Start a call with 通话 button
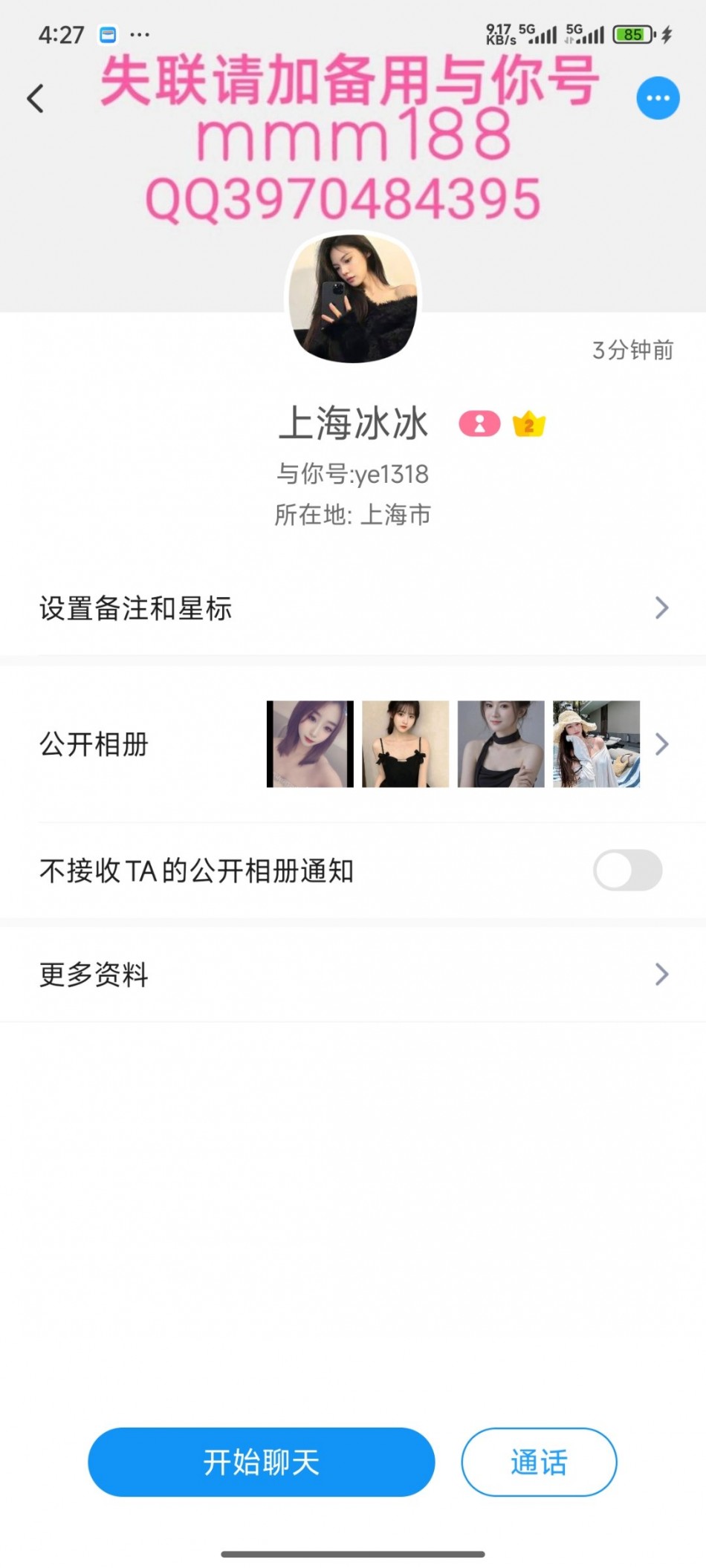The height and width of the screenshot is (1568, 706). pyautogui.click(x=539, y=1462)
